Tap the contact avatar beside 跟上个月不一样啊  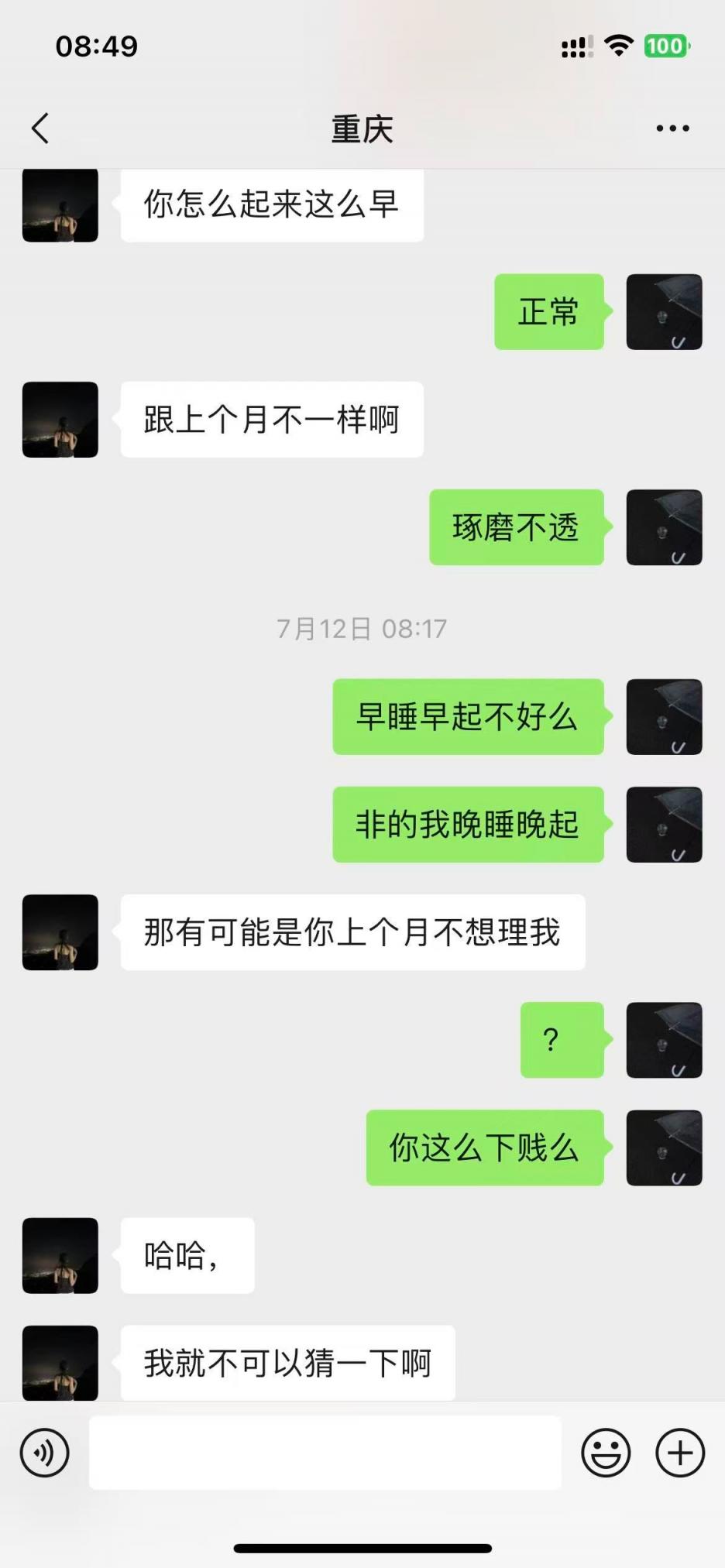(x=60, y=420)
